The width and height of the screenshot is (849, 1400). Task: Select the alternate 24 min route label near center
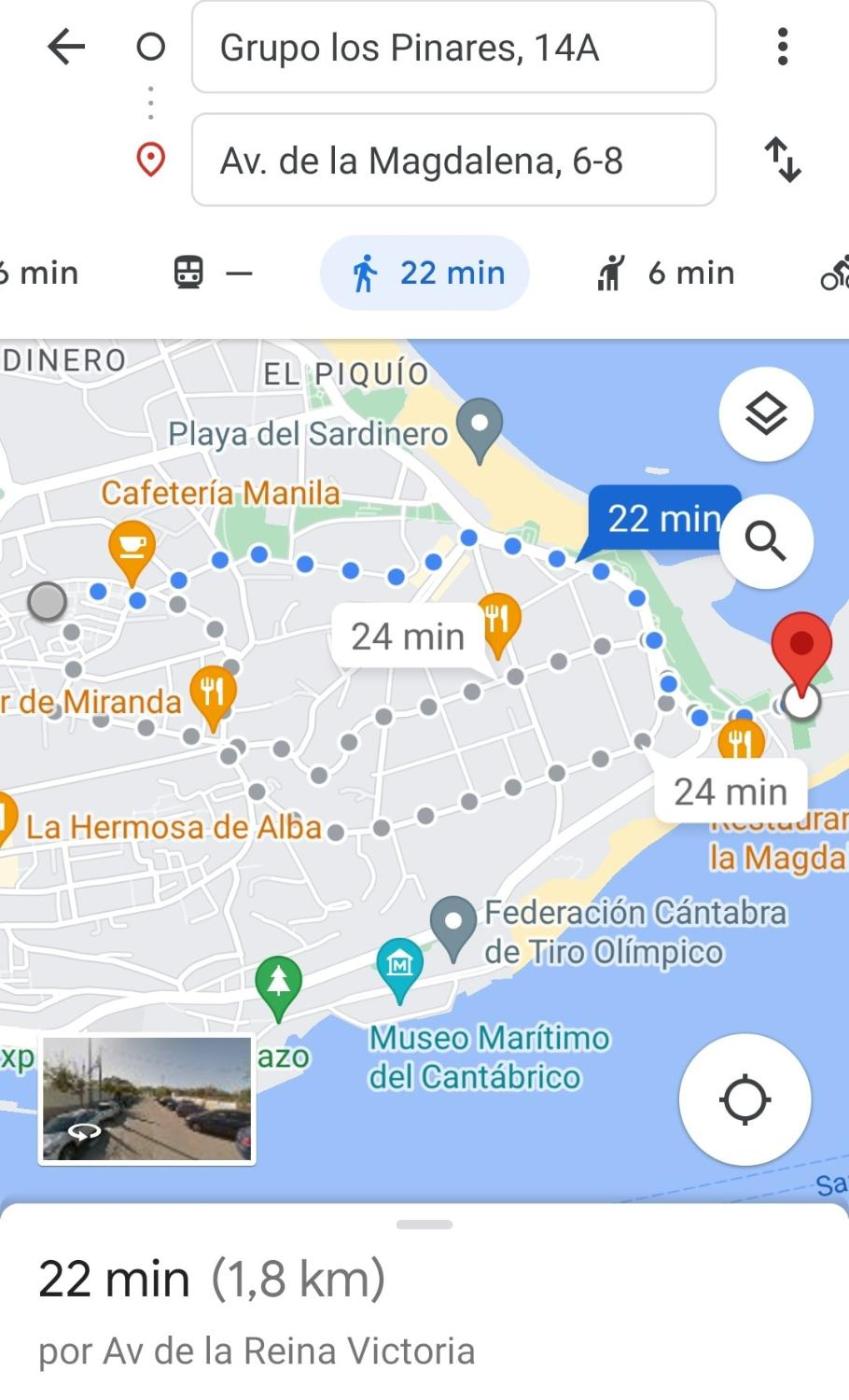click(x=407, y=637)
